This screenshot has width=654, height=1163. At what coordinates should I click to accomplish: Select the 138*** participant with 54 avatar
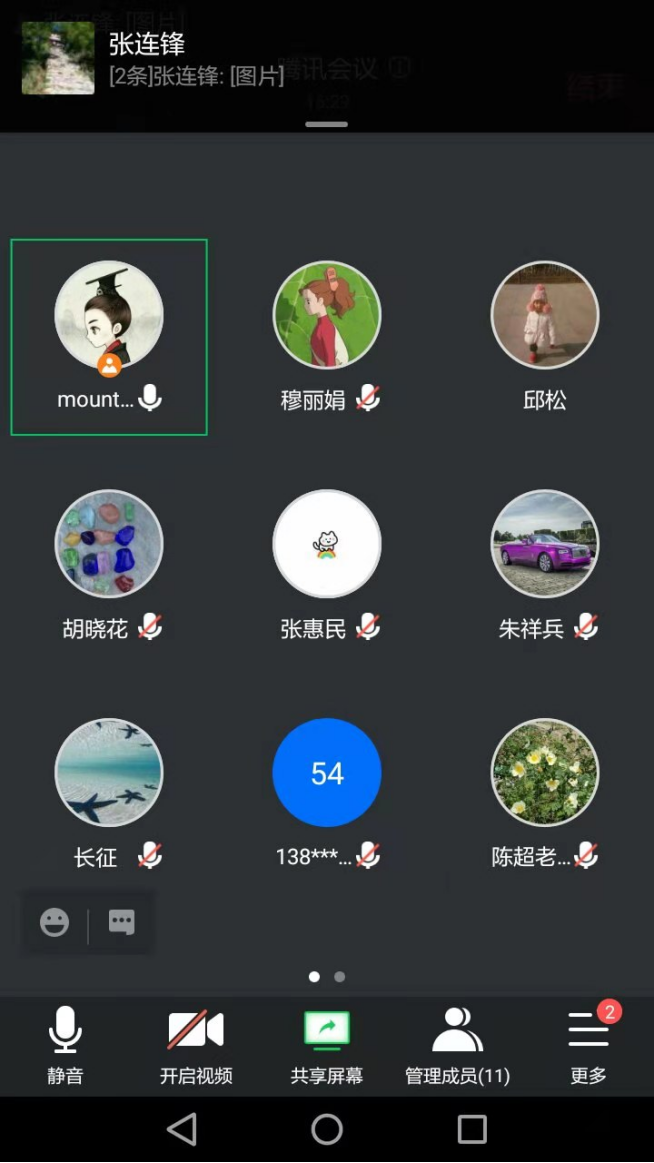pos(327,772)
